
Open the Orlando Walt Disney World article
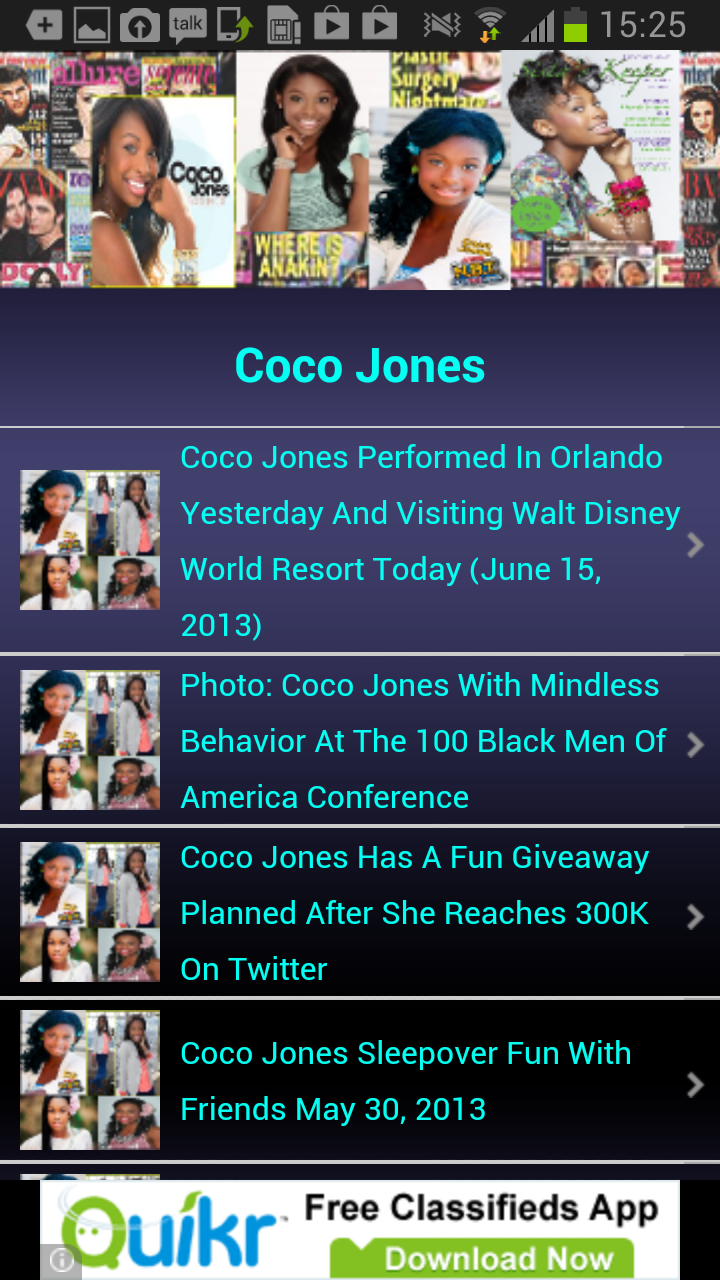click(360, 541)
